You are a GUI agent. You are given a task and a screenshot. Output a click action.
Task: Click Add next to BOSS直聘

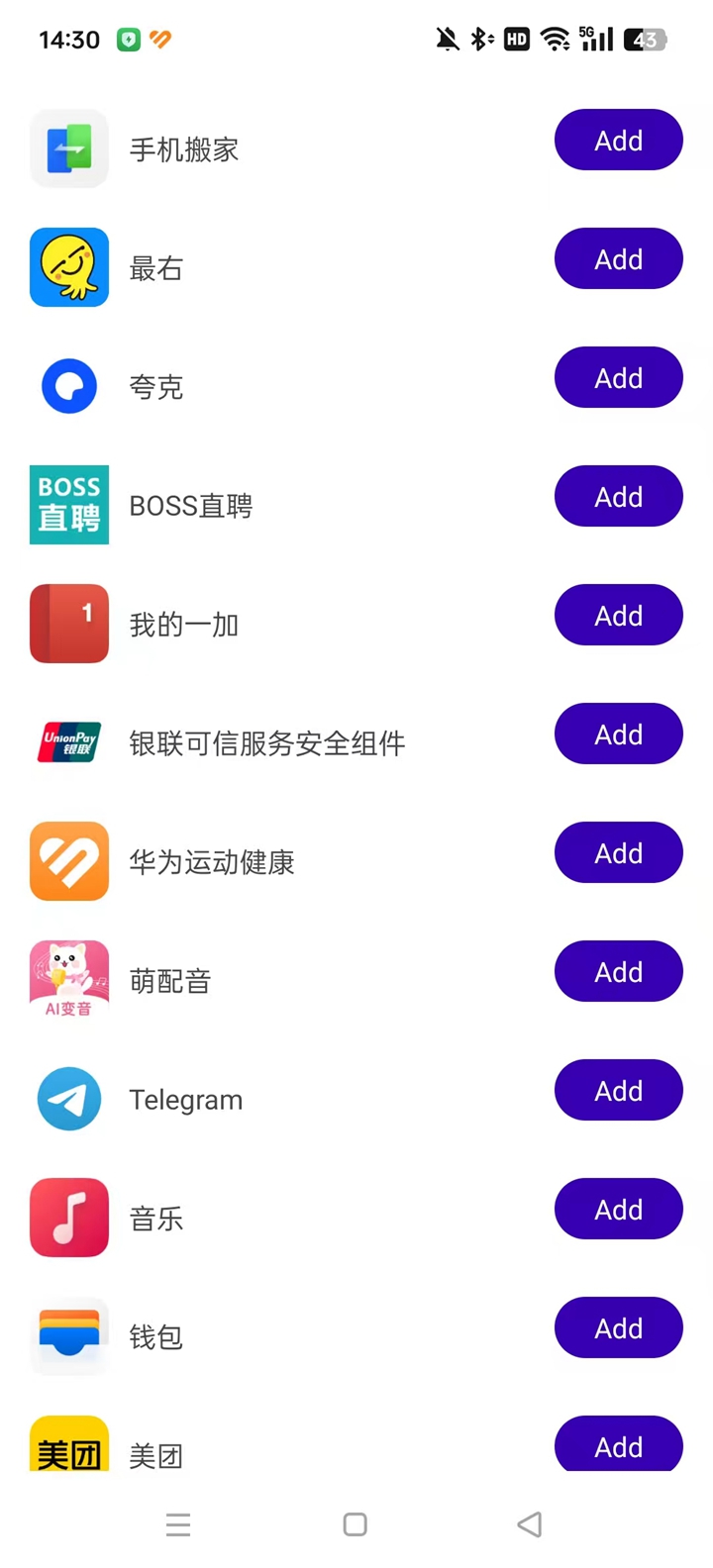click(618, 496)
